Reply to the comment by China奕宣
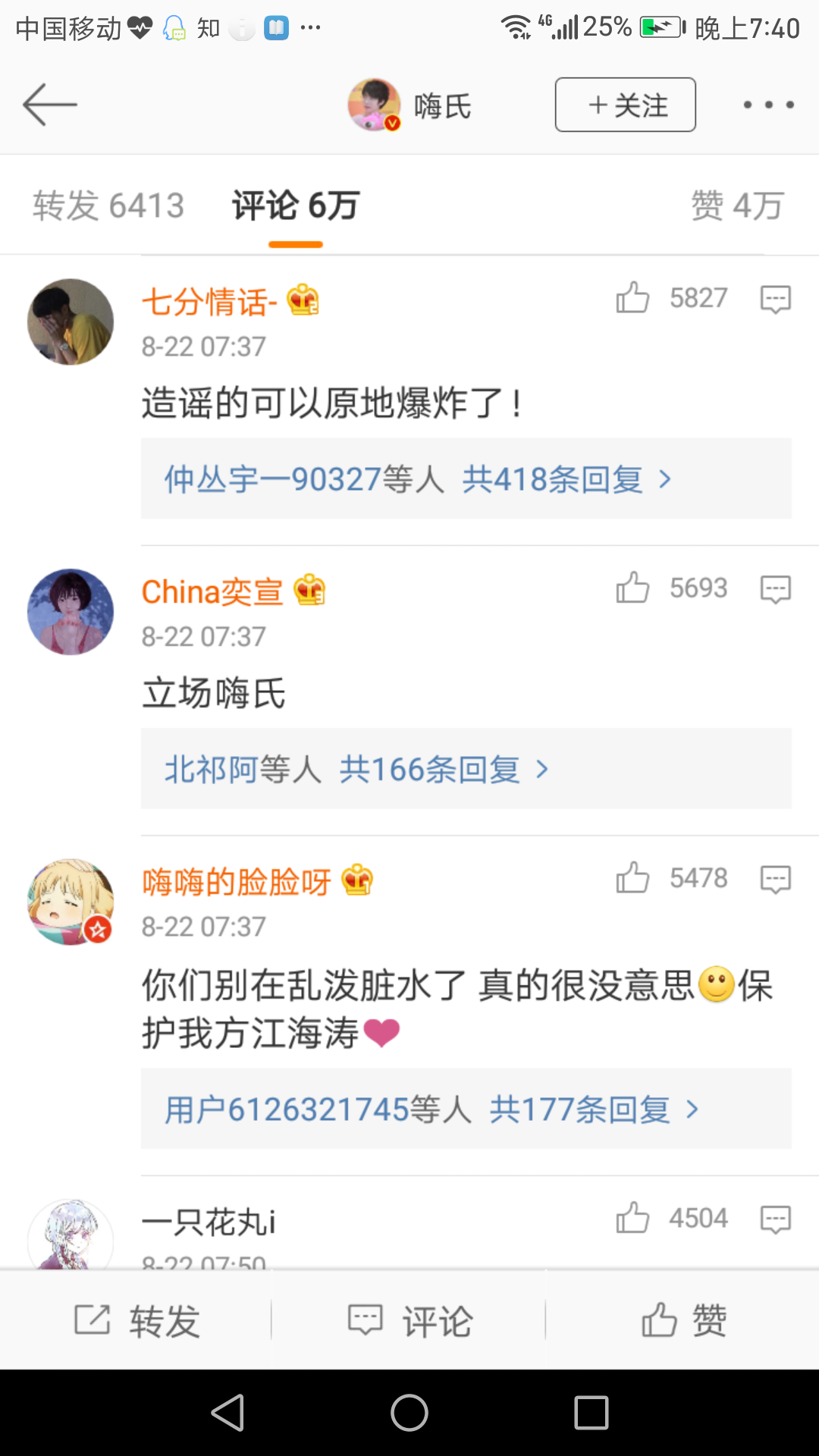 tap(775, 589)
